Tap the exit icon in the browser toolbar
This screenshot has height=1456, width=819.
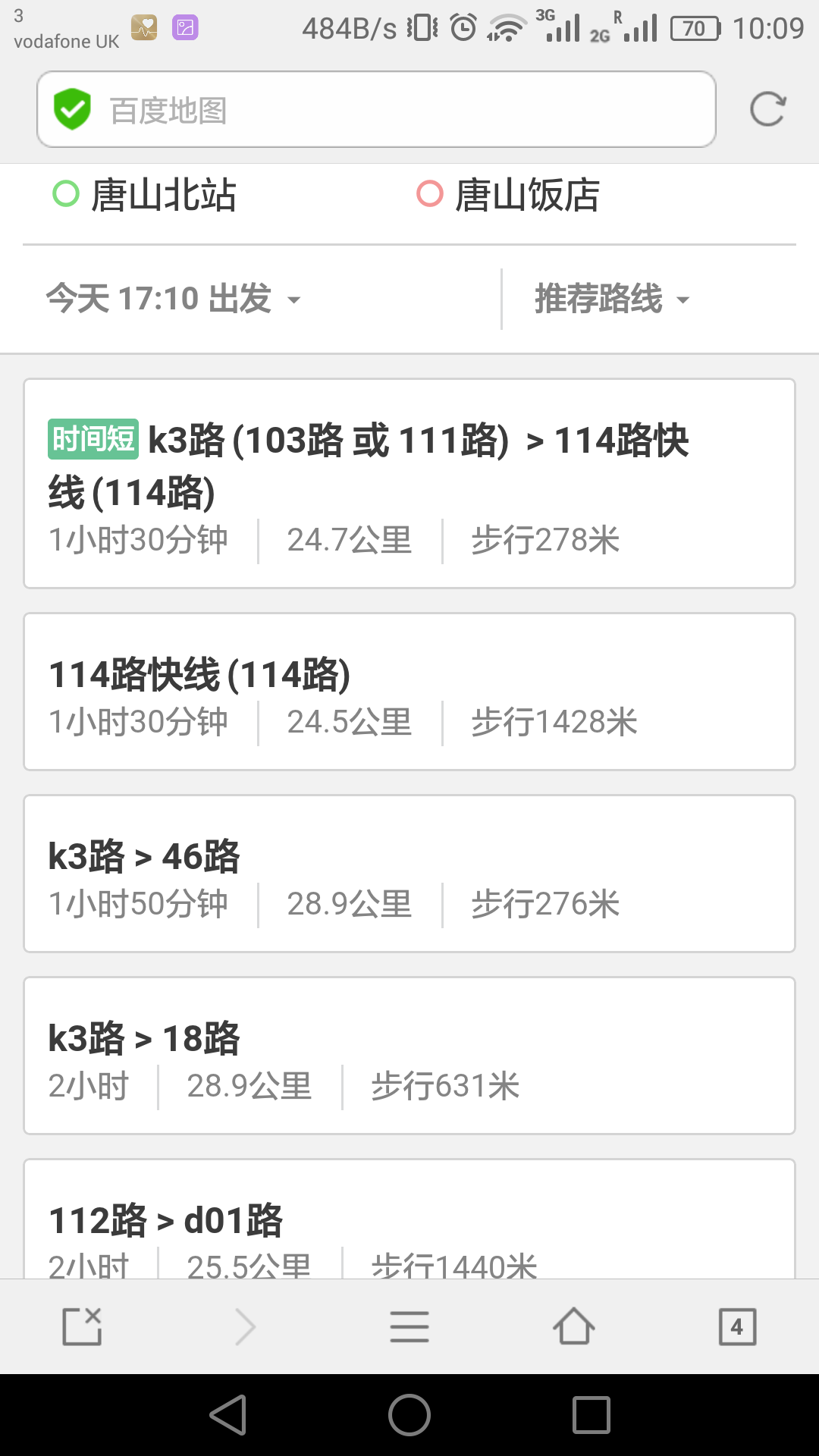click(82, 1326)
